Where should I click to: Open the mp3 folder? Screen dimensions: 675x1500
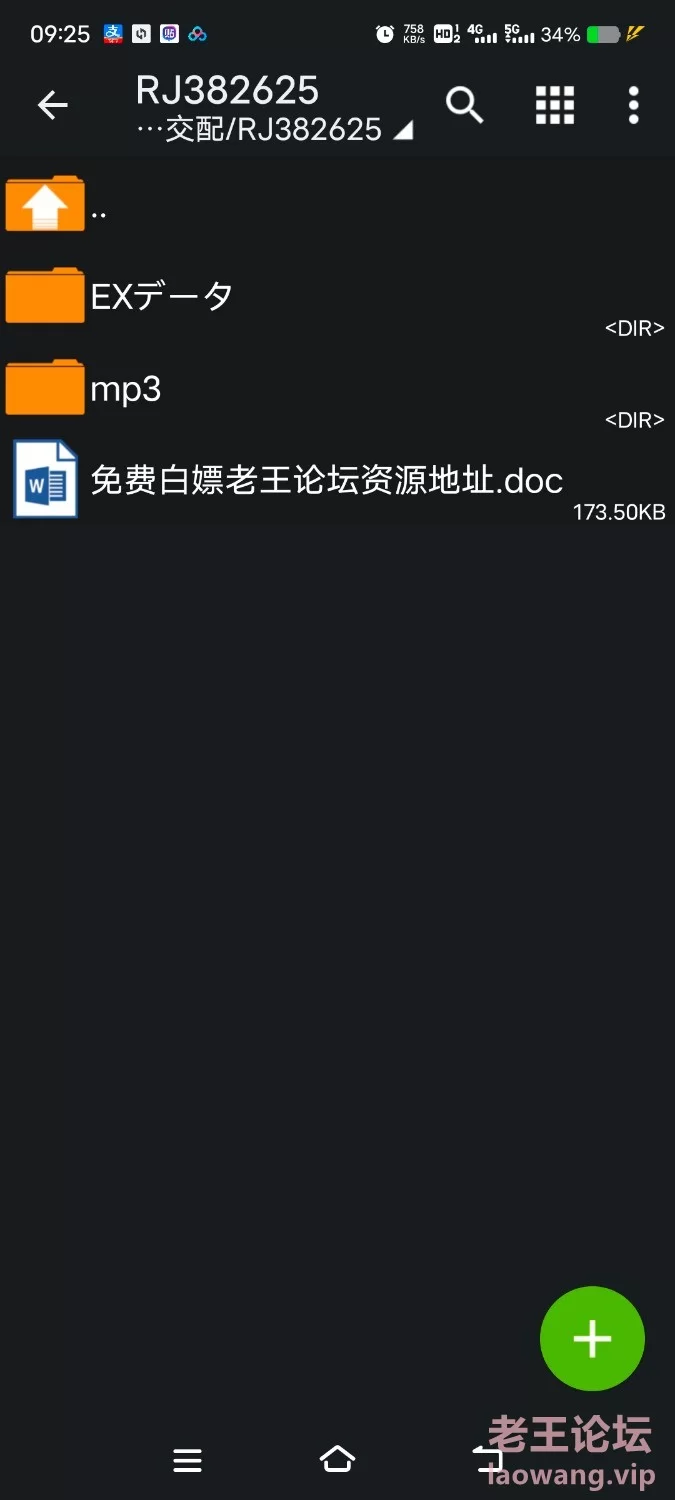(x=337, y=388)
